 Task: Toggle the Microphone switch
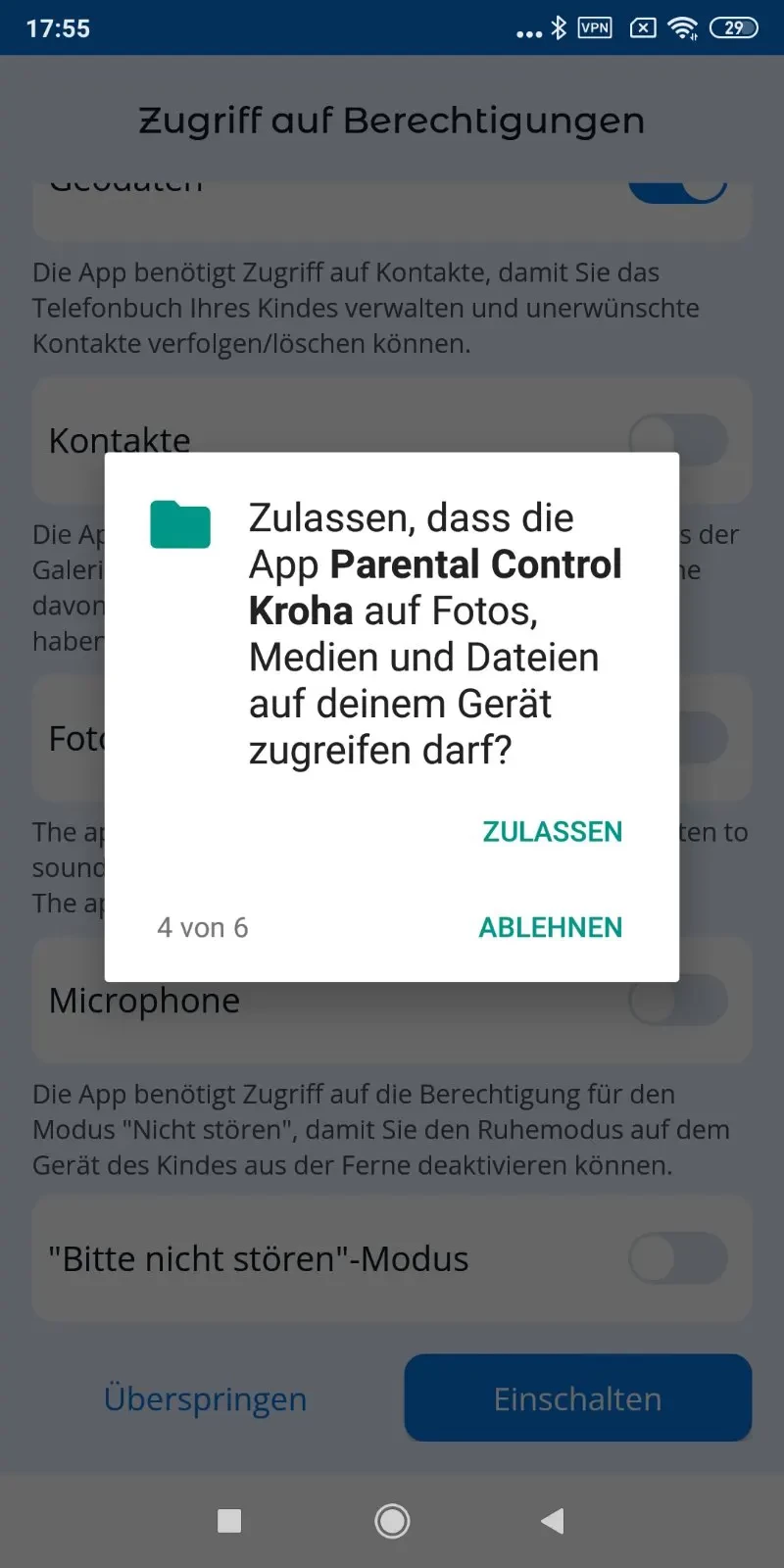pos(677,1001)
